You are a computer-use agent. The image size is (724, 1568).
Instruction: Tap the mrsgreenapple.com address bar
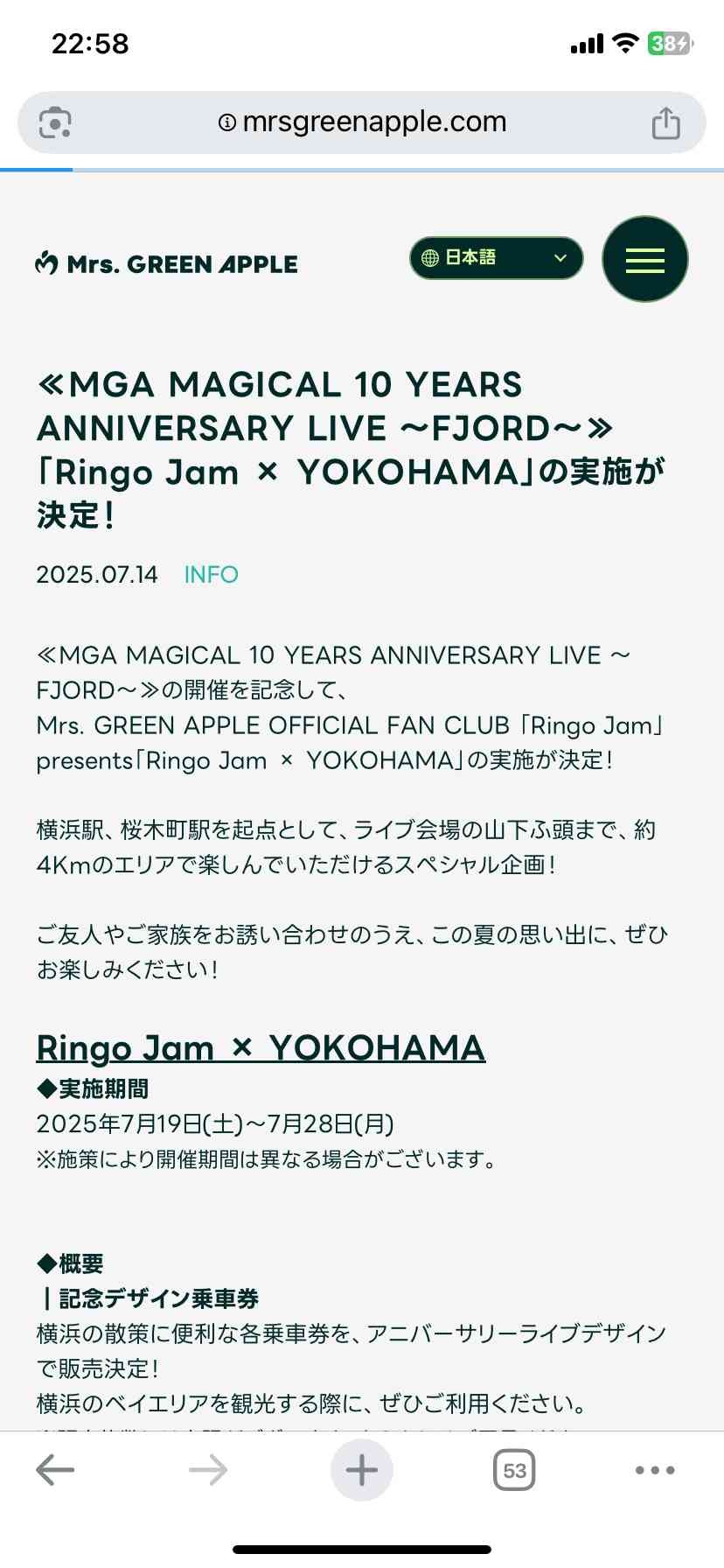(362, 122)
